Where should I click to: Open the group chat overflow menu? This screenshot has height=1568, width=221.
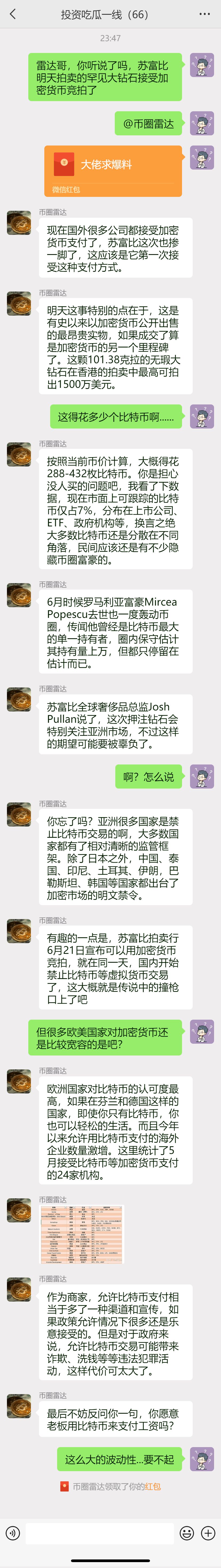(x=205, y=14)
